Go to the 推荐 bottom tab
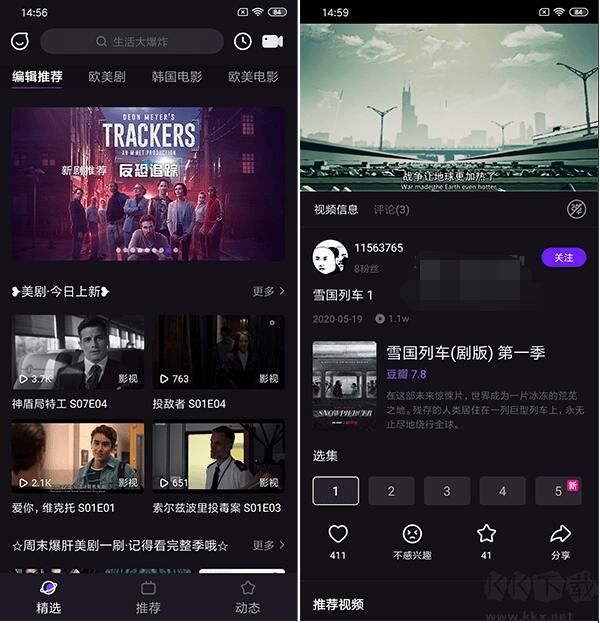Viewport: 600px width, 623px height. click(x=148, y=597)
